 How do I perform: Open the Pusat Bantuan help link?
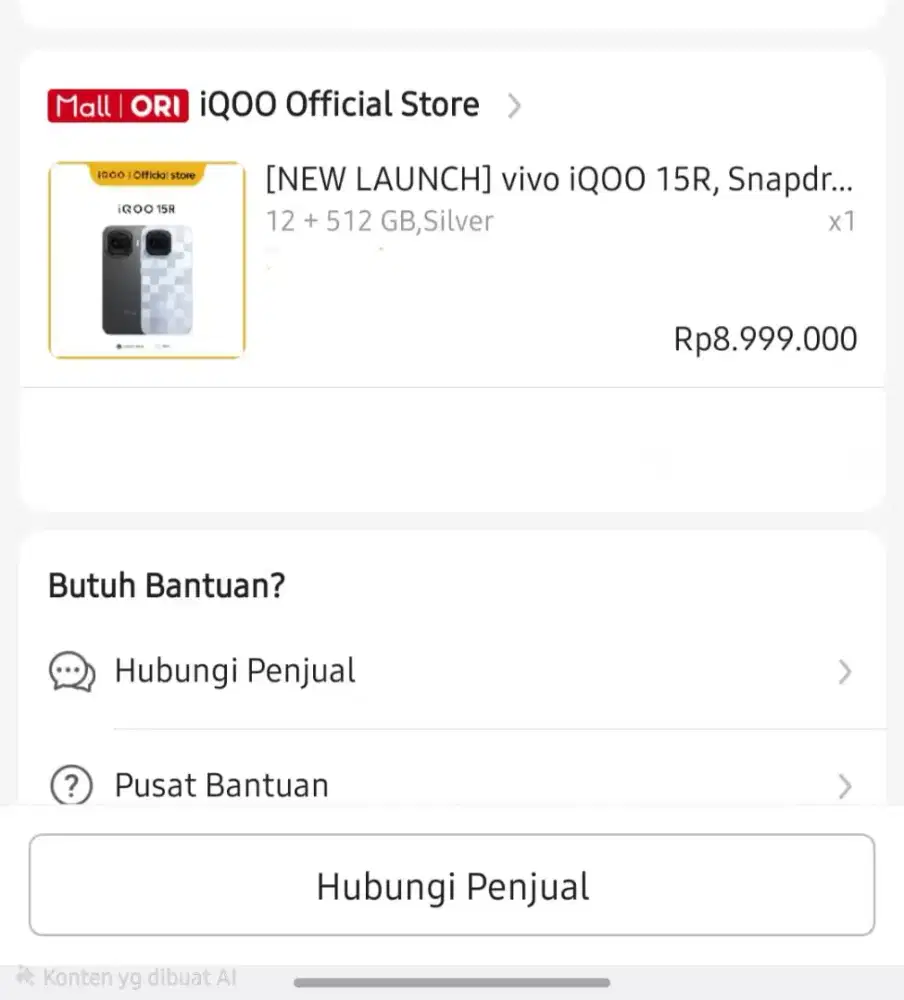(x=221, y=785)
